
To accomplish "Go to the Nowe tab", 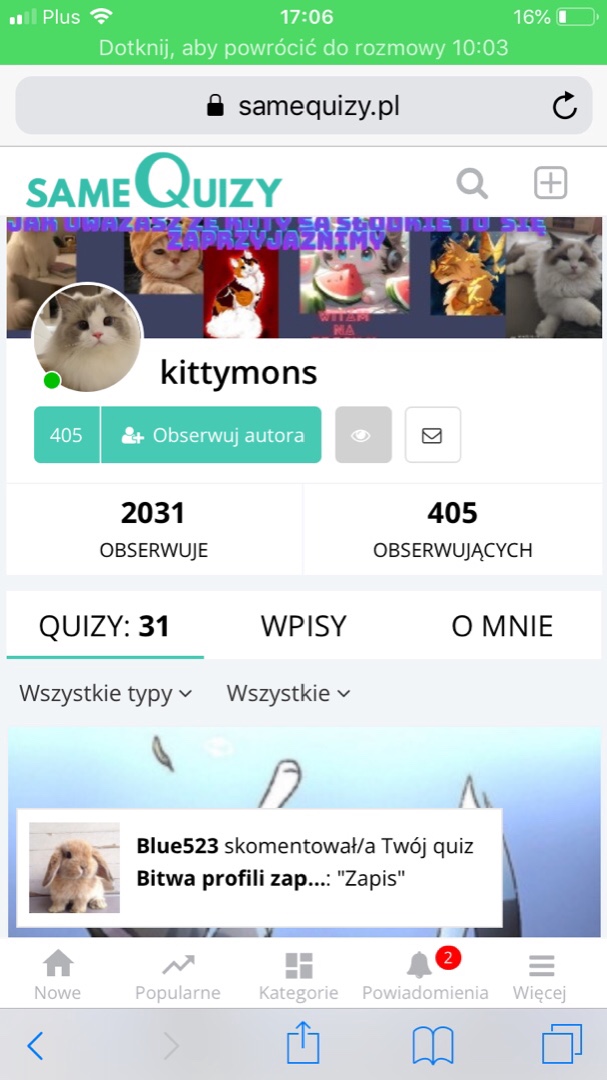I will [58, 976].
